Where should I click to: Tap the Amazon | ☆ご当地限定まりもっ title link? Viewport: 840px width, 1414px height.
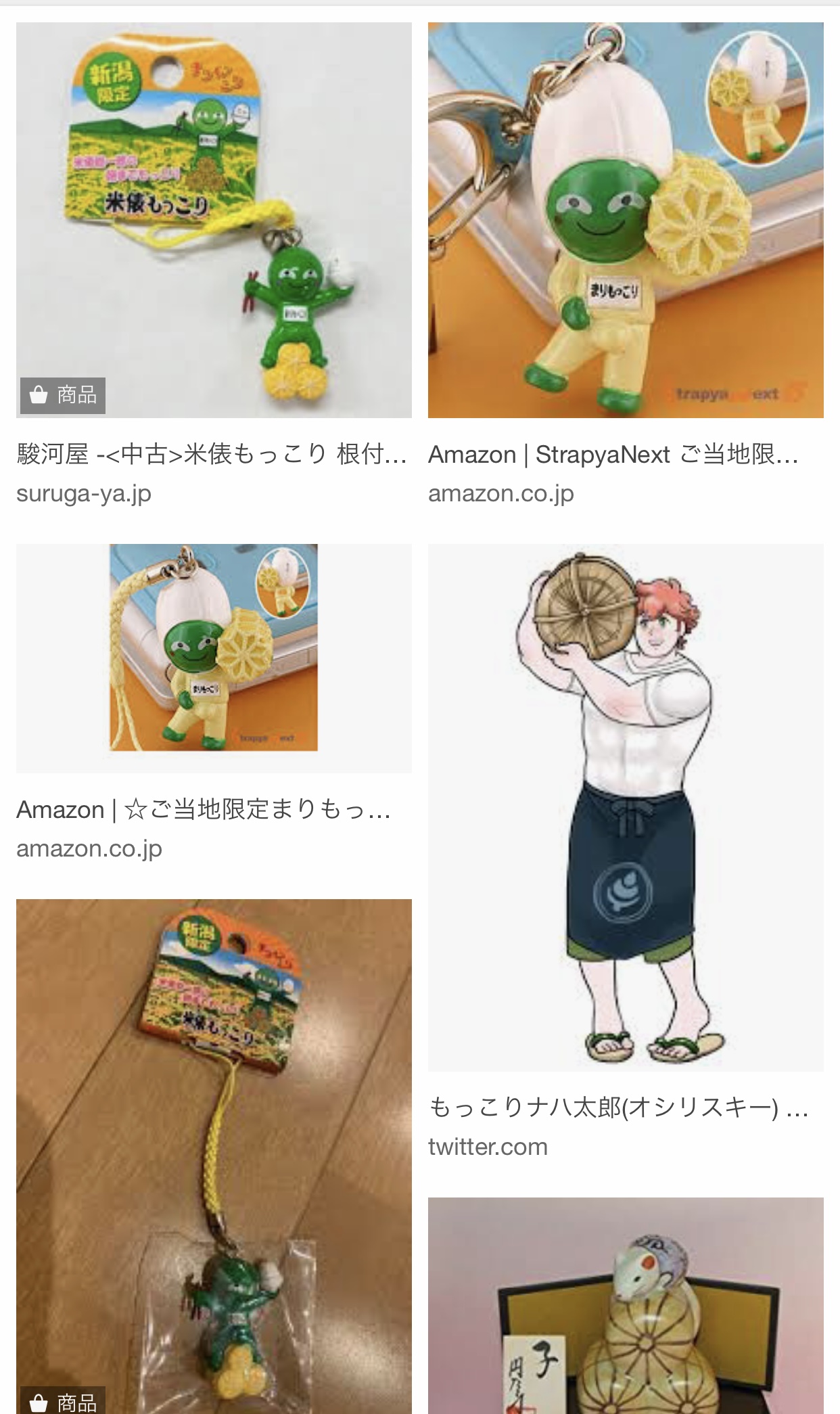(203, 809)
